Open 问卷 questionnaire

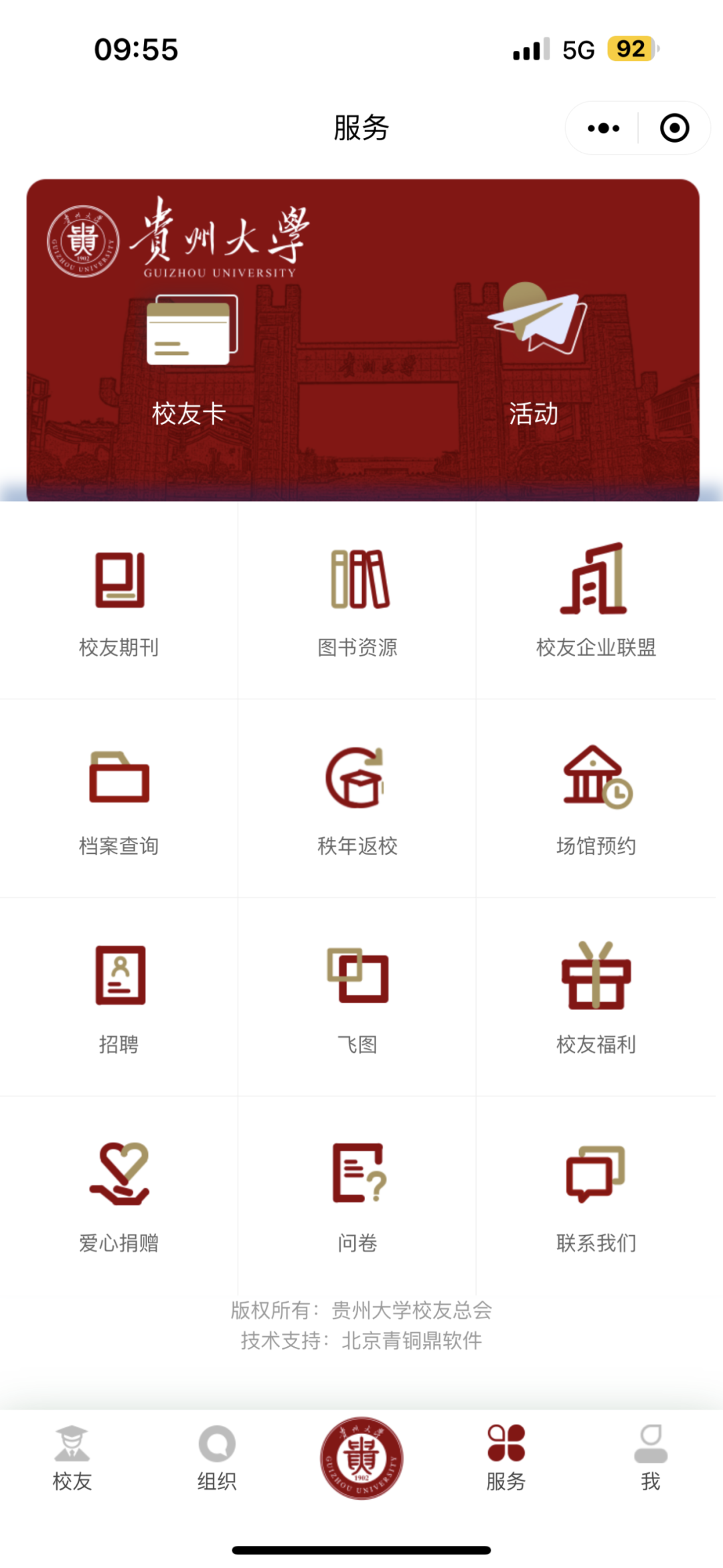coord(357,1196)
